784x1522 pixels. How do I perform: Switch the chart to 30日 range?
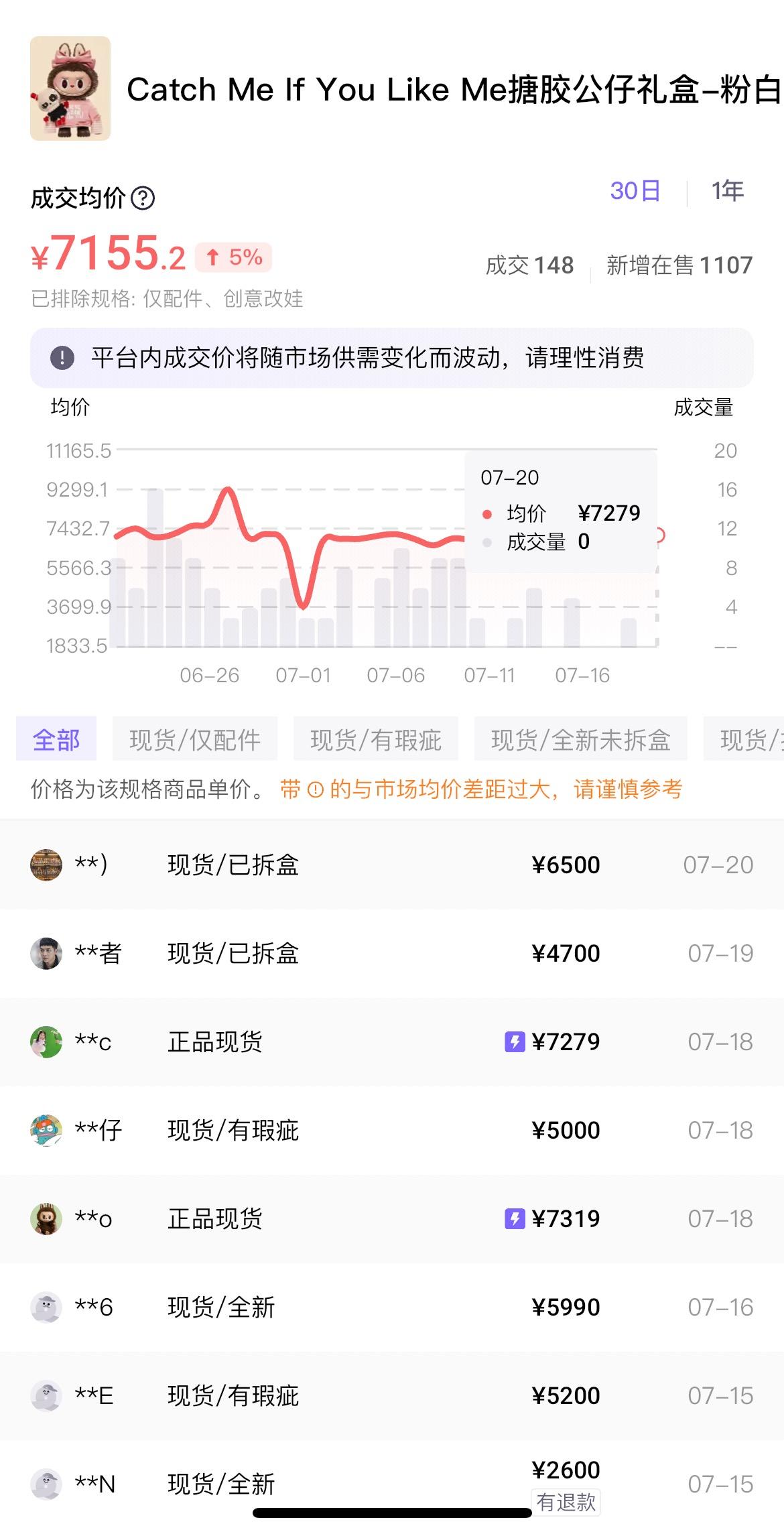point(635,191)
